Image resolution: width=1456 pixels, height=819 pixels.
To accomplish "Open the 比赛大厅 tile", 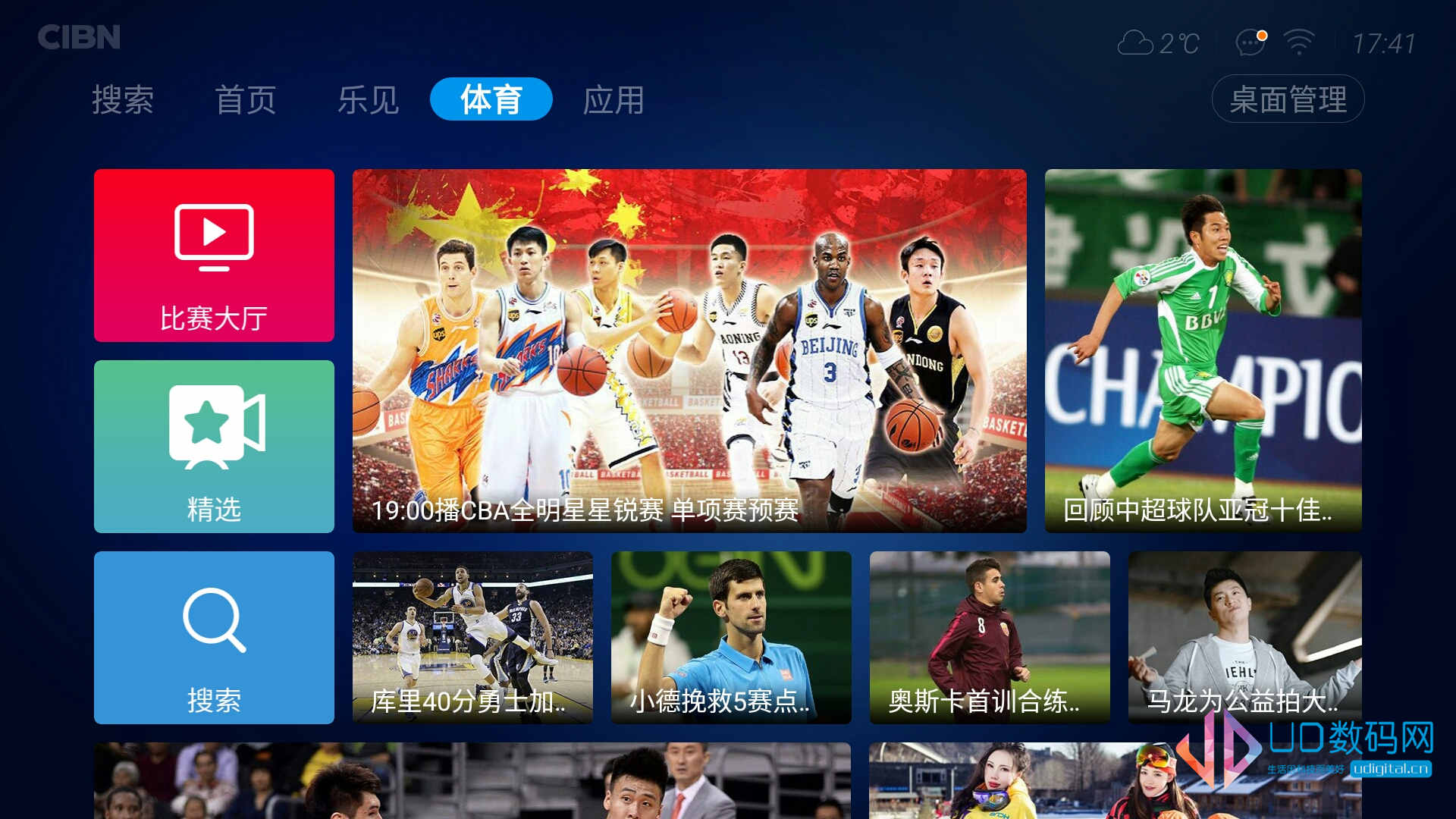I will pos(214,256).
